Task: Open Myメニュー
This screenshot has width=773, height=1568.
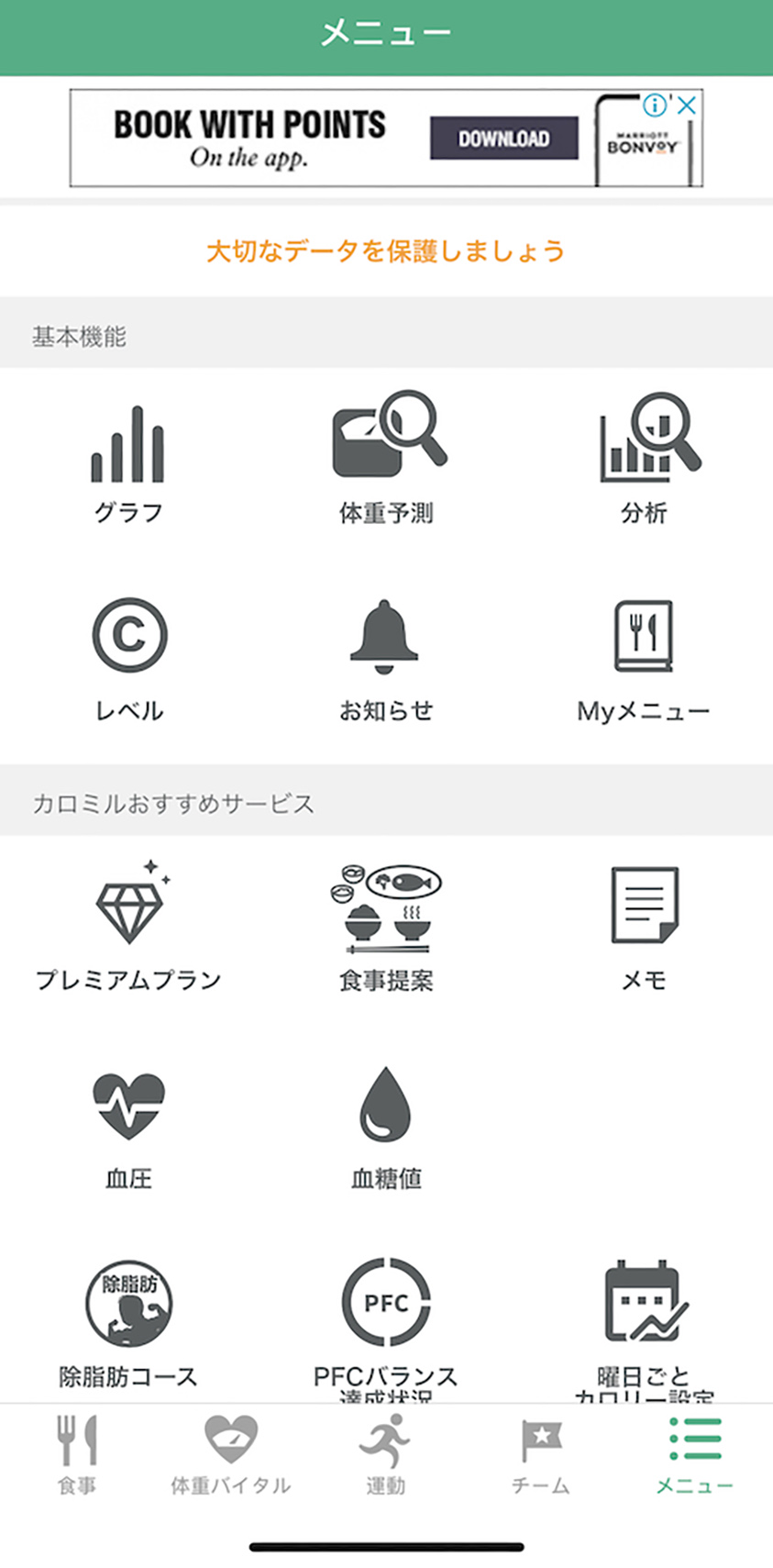Action: pyautogui.click(x=644, y=660)
